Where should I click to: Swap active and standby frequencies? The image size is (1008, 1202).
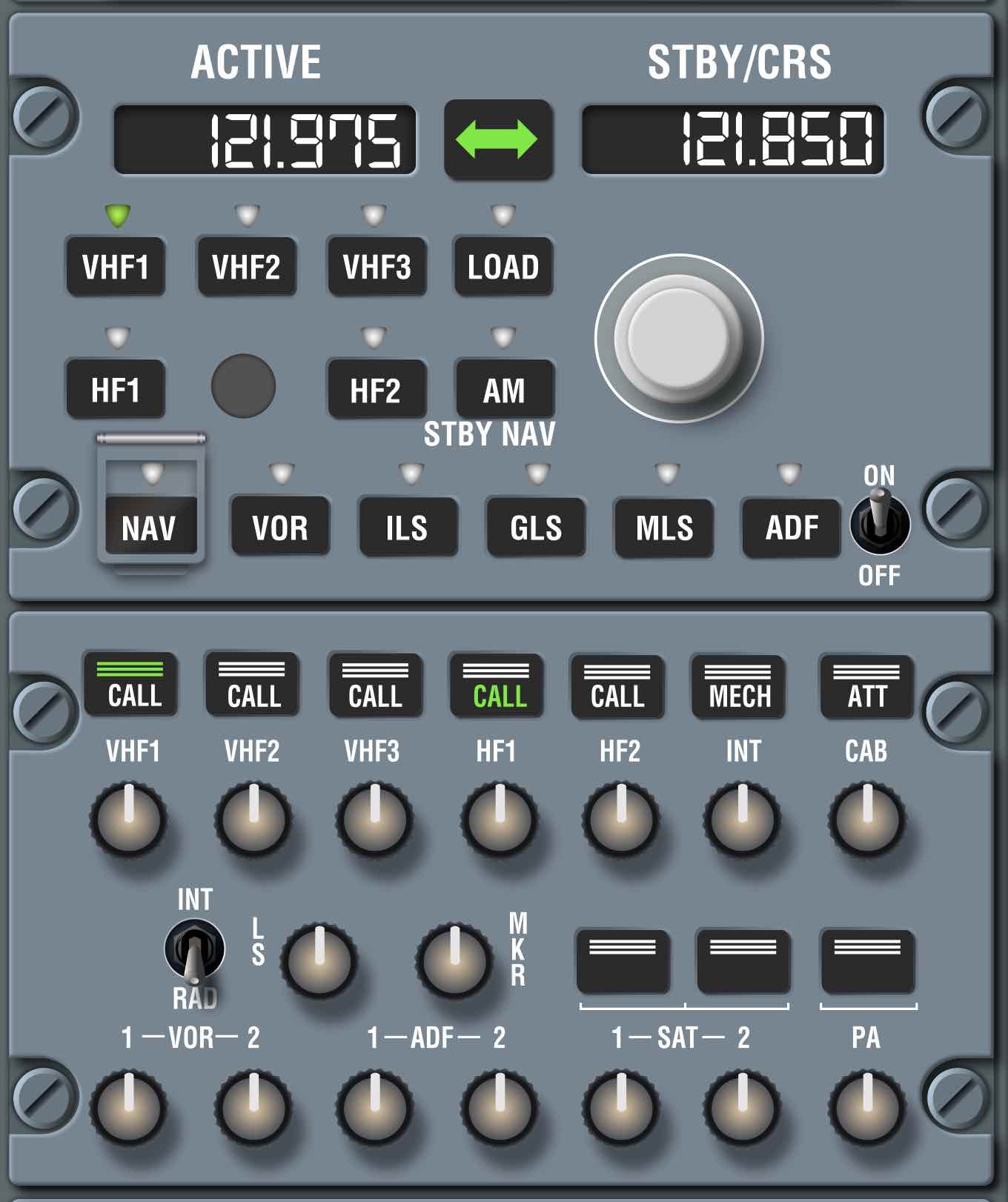tap(498, 139)
